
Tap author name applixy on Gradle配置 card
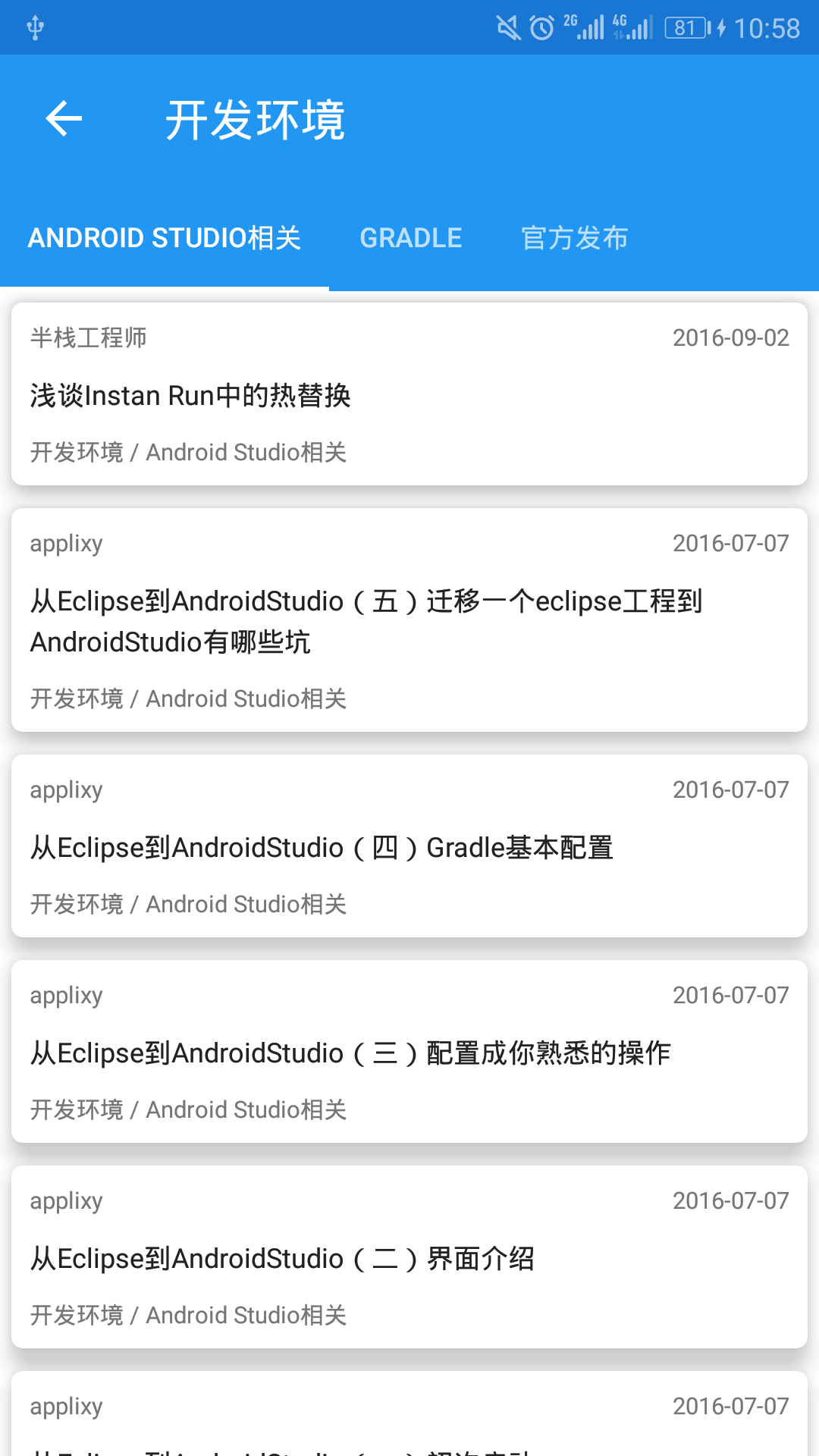(x=66, y=789)
